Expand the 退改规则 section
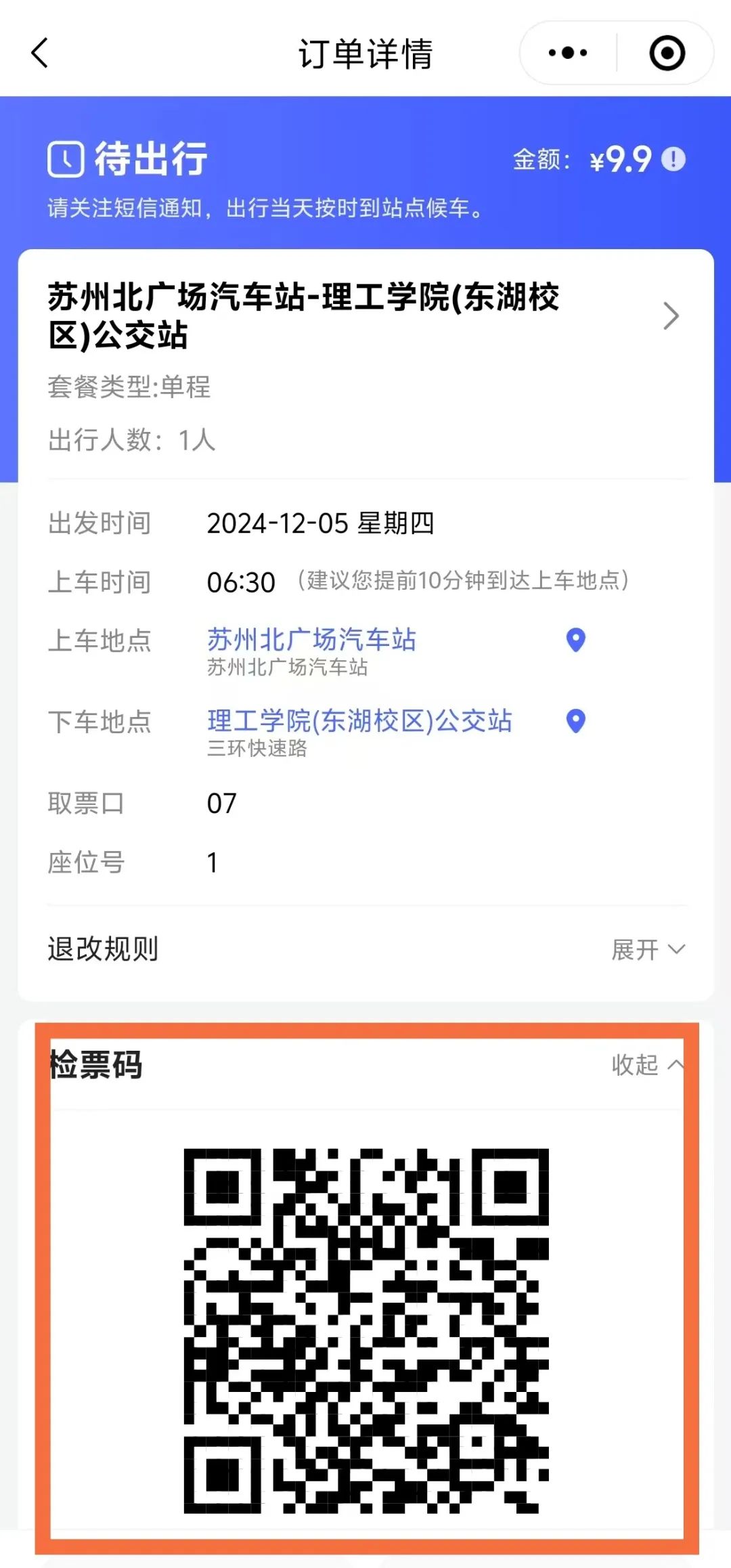The height and width of the screenshot is (1568, 731). pos(648,949)
